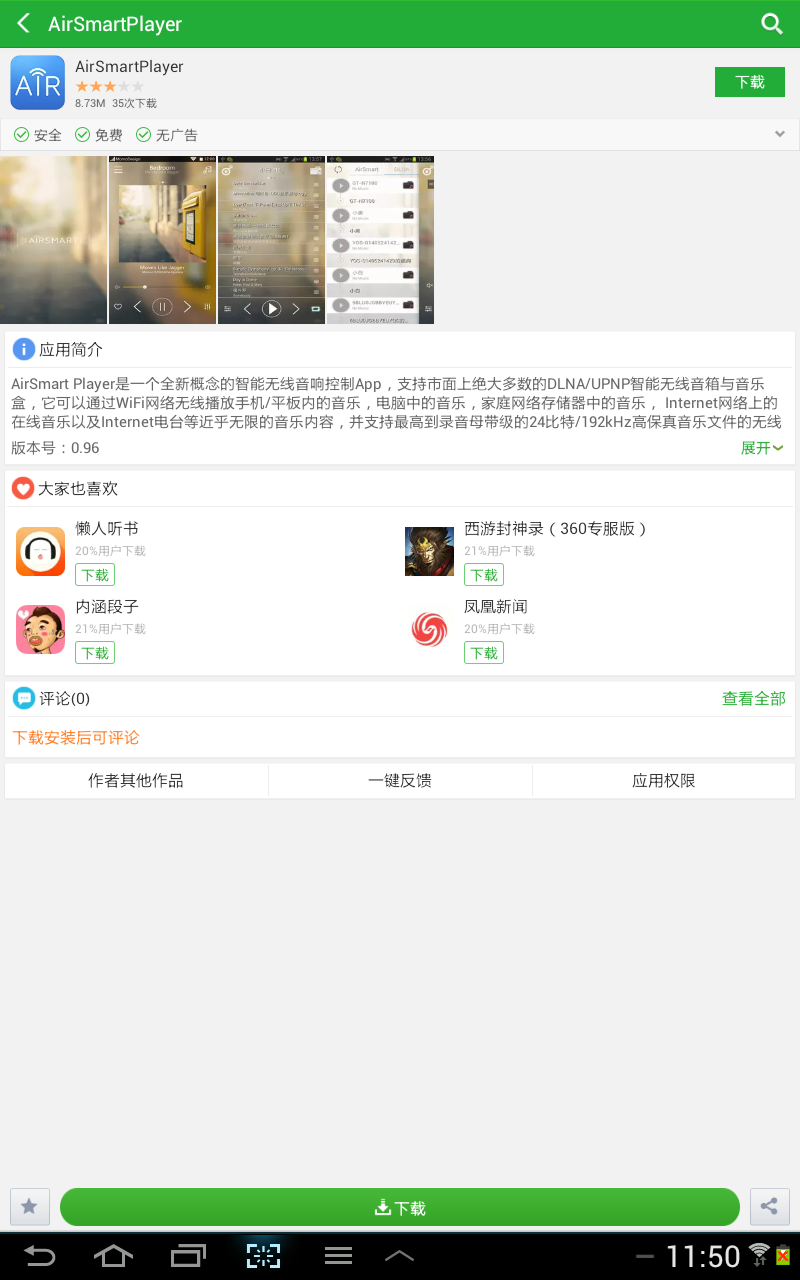Open the 懒人听书 app icon
The height and width of the screenshot is (1280, 800).
(x=40, y=551)
